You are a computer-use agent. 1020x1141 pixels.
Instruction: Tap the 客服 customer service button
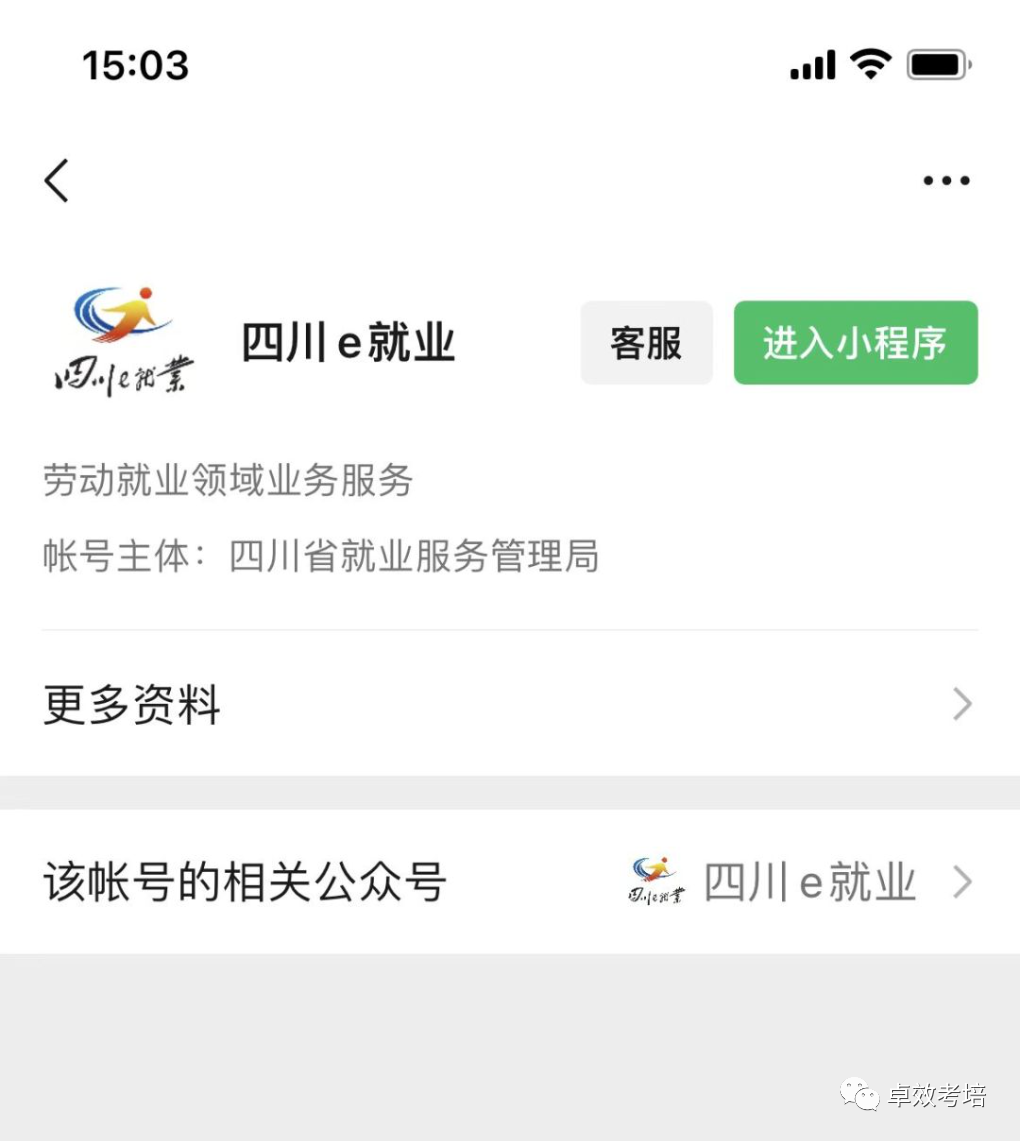(646, 343)
